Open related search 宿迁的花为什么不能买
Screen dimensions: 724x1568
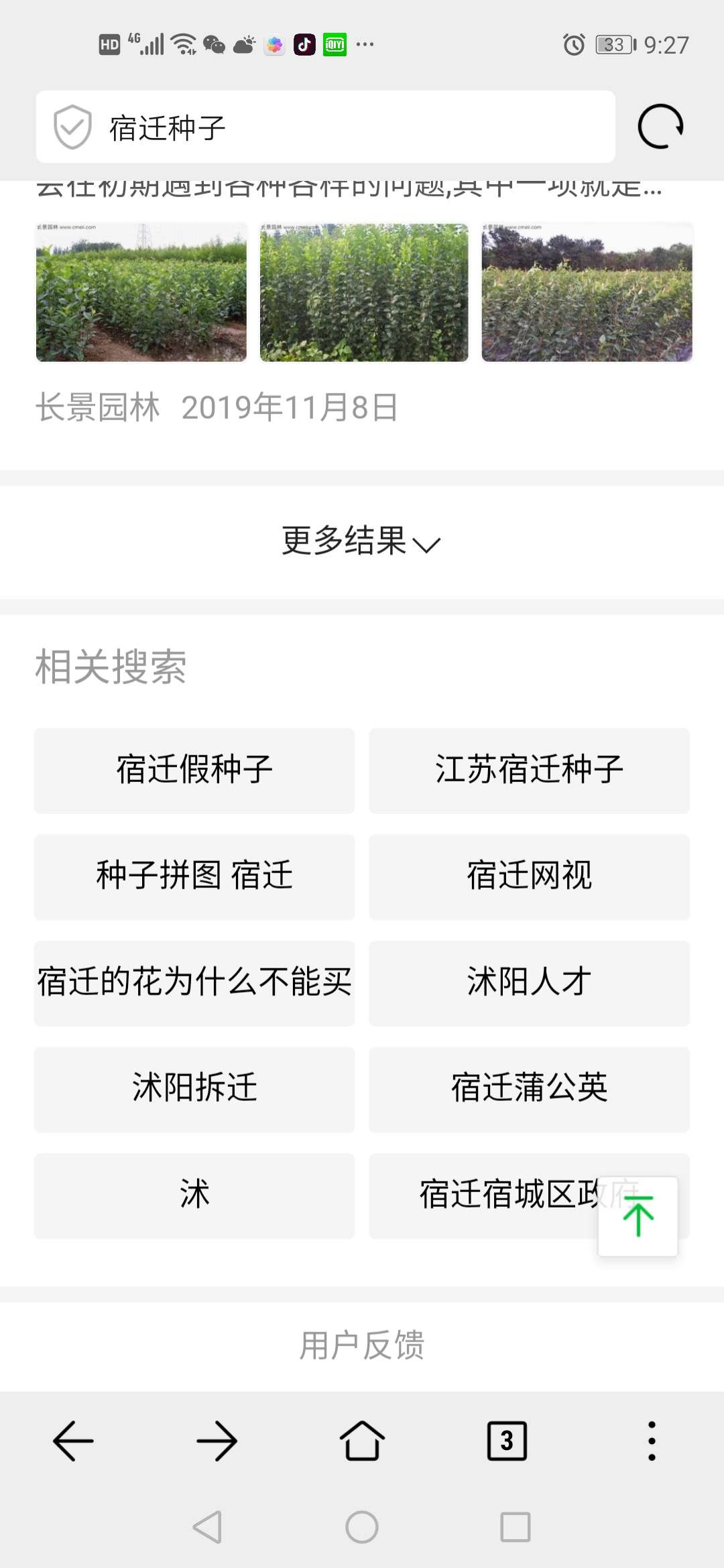(194, 983)
